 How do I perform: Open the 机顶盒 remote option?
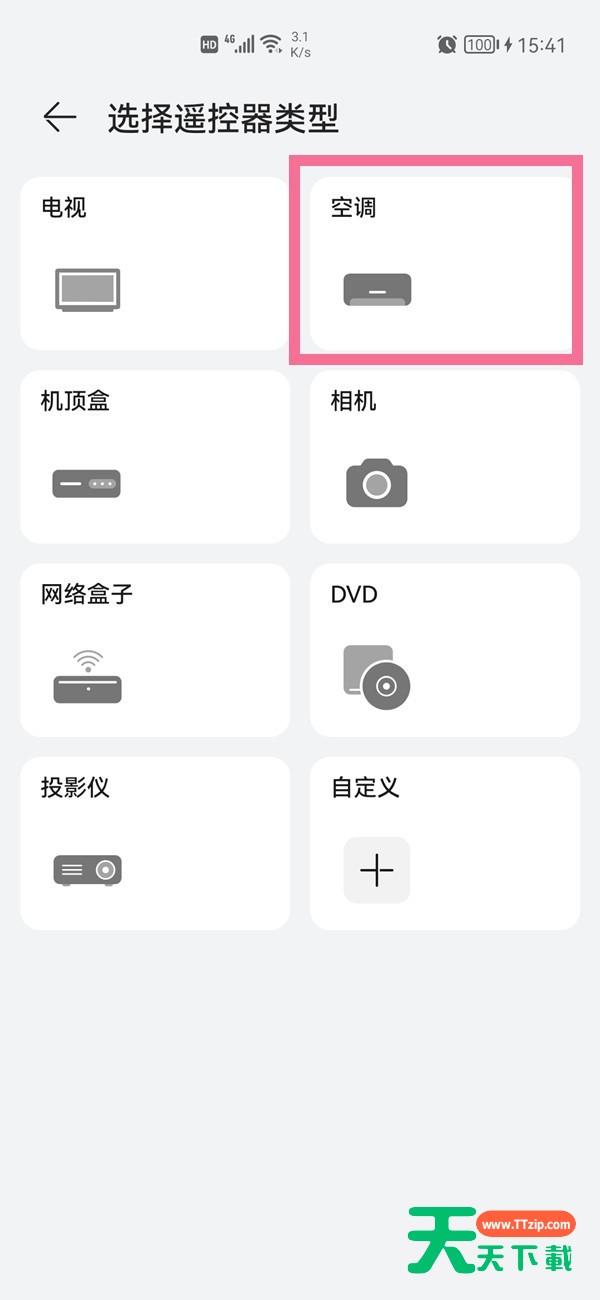pyautogui.click(x=155, y=457)
